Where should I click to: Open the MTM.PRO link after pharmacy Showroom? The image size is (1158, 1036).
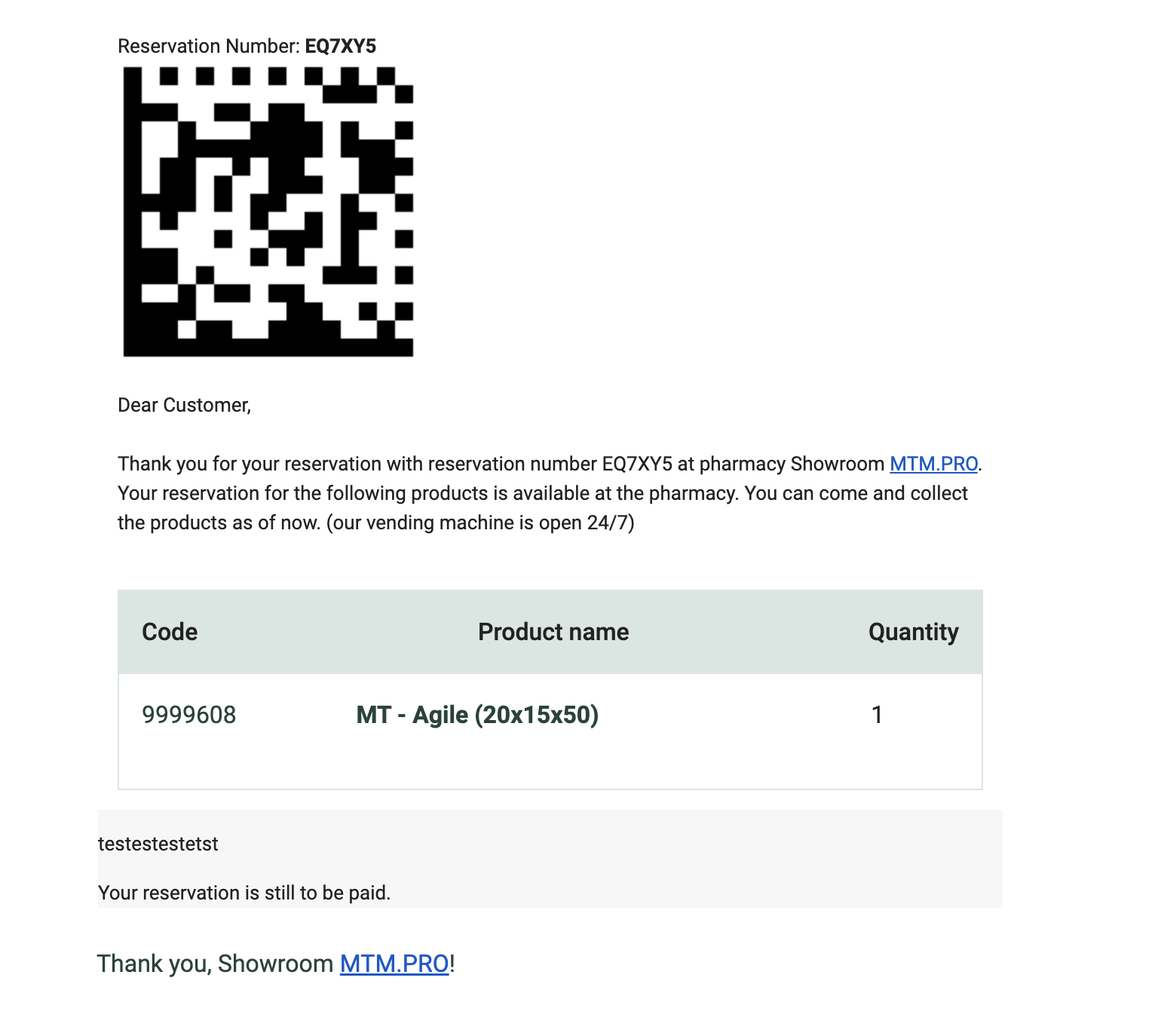click(933, 464)
